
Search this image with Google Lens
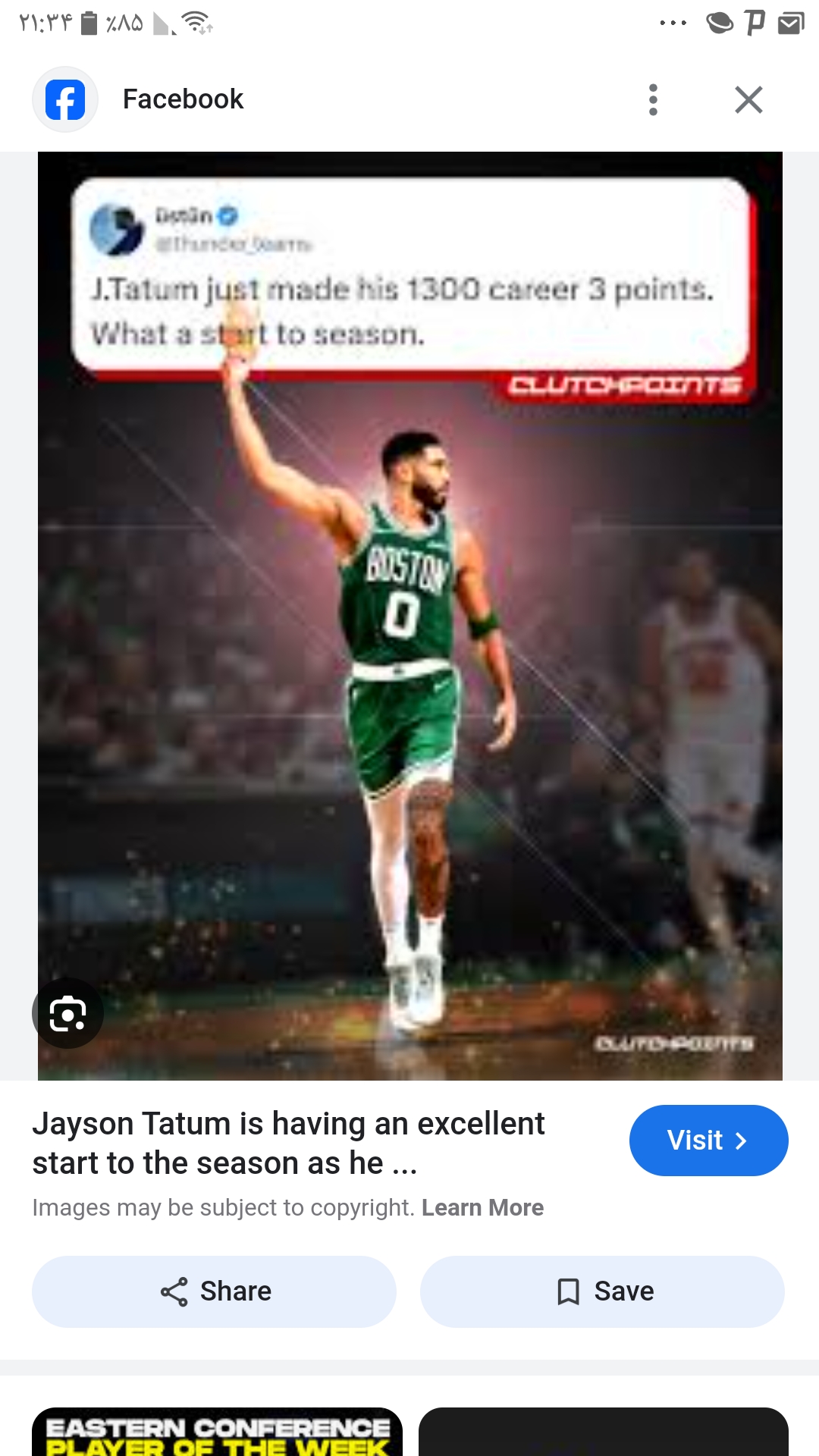(67, 1013)
